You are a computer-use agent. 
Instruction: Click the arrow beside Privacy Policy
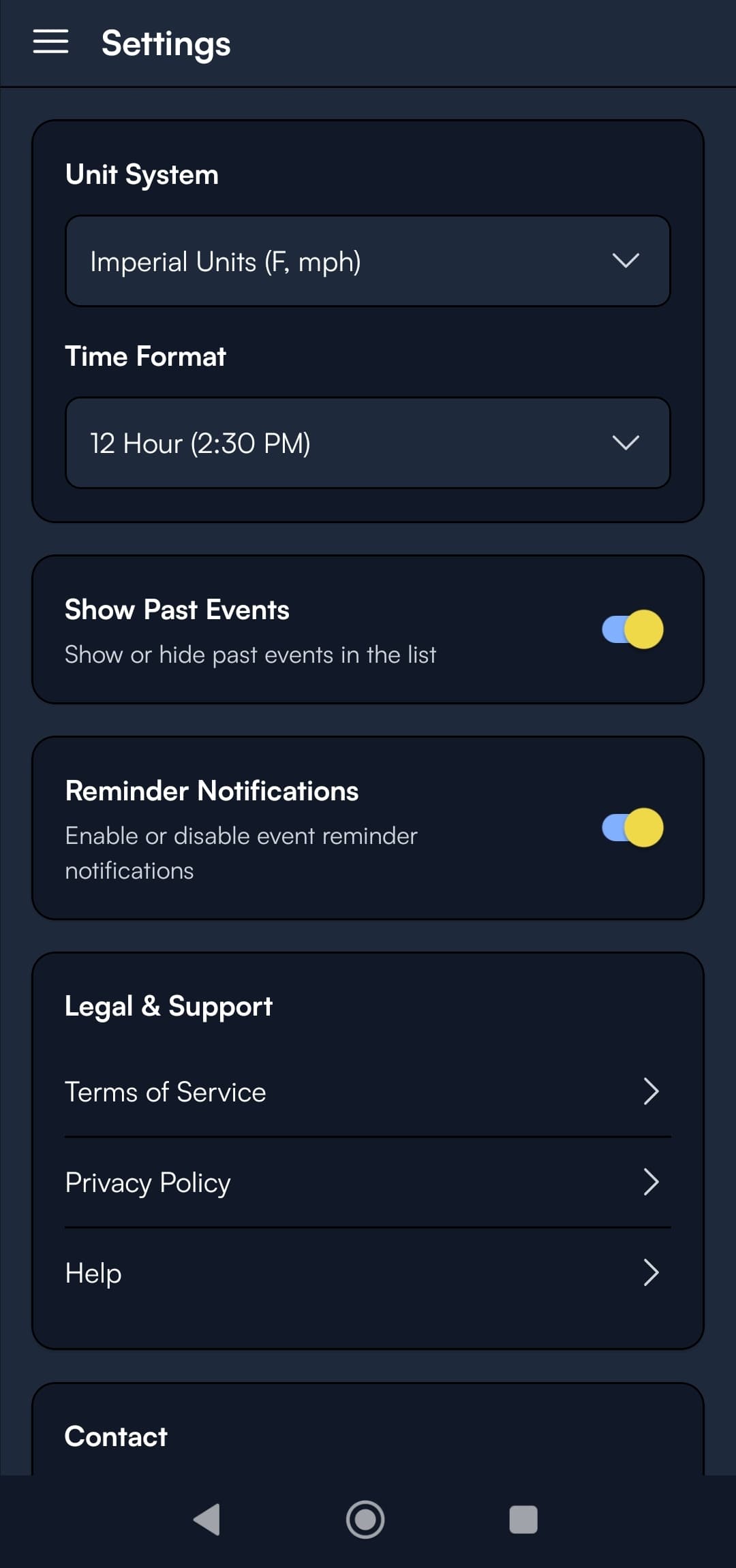(x=650, y=1182)
